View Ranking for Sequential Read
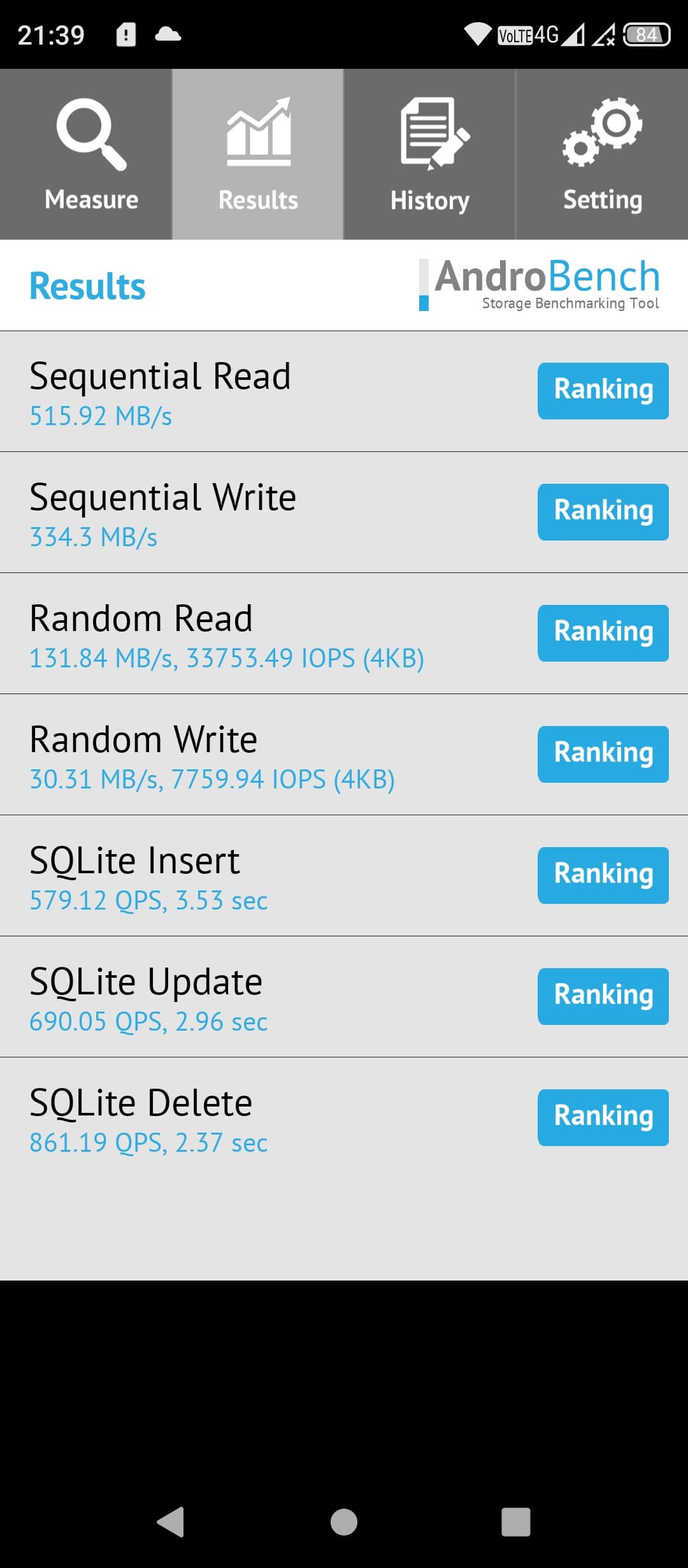The image size is (688, 1568). pyautogui.click(x=603, y=391)
